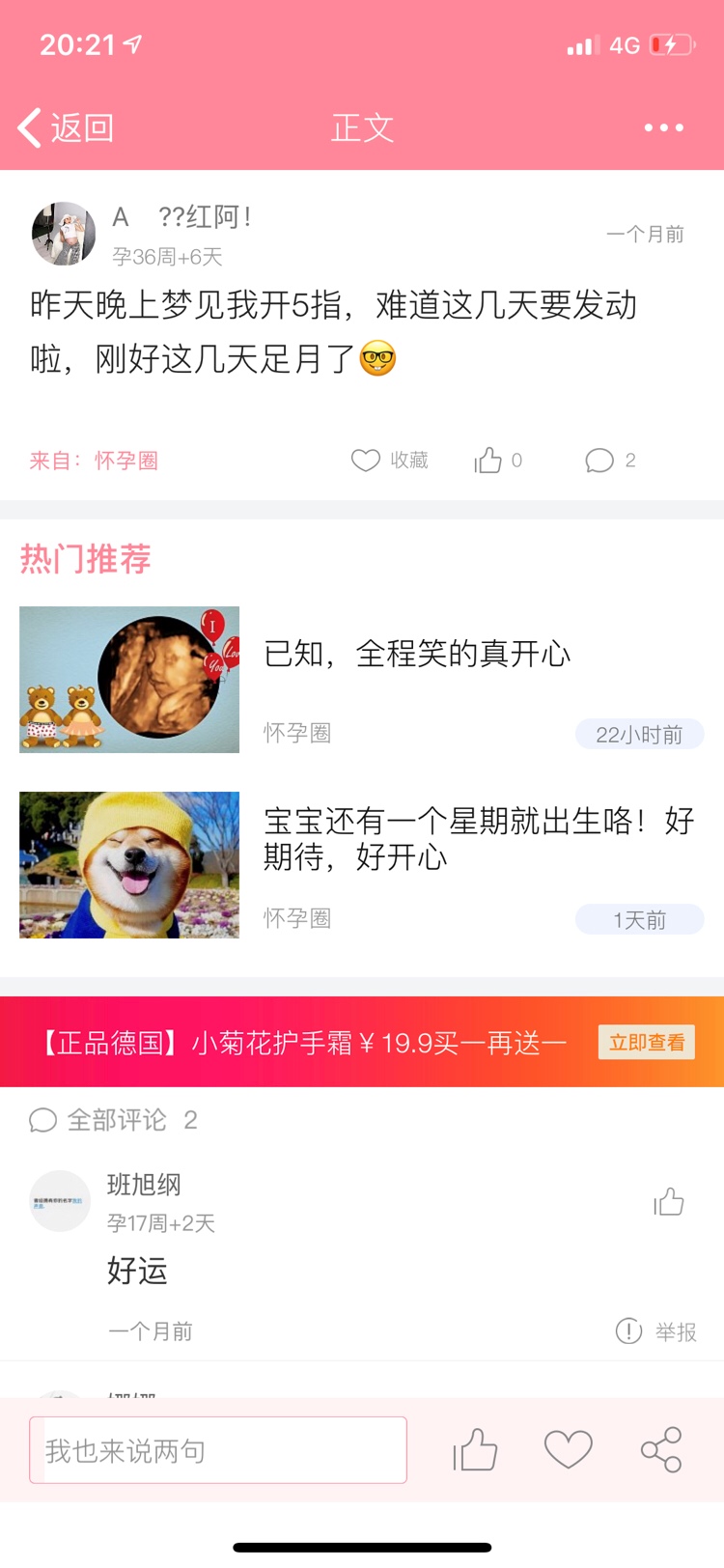Share this post via bottom share icon
The height and width of the screenshot is (1568, 724).
pos(661,1450)
